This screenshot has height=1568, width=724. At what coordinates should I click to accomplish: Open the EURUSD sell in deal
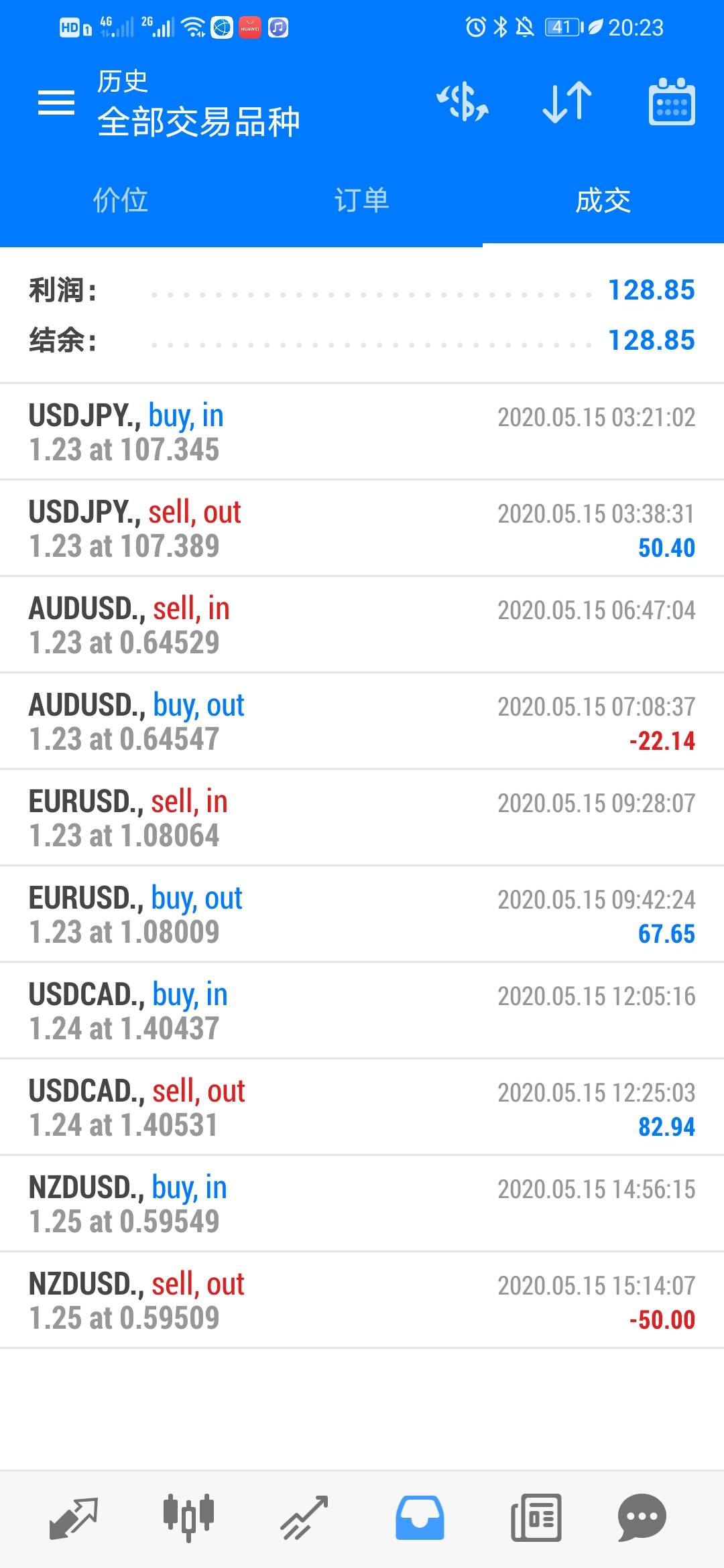click(362, 818)
